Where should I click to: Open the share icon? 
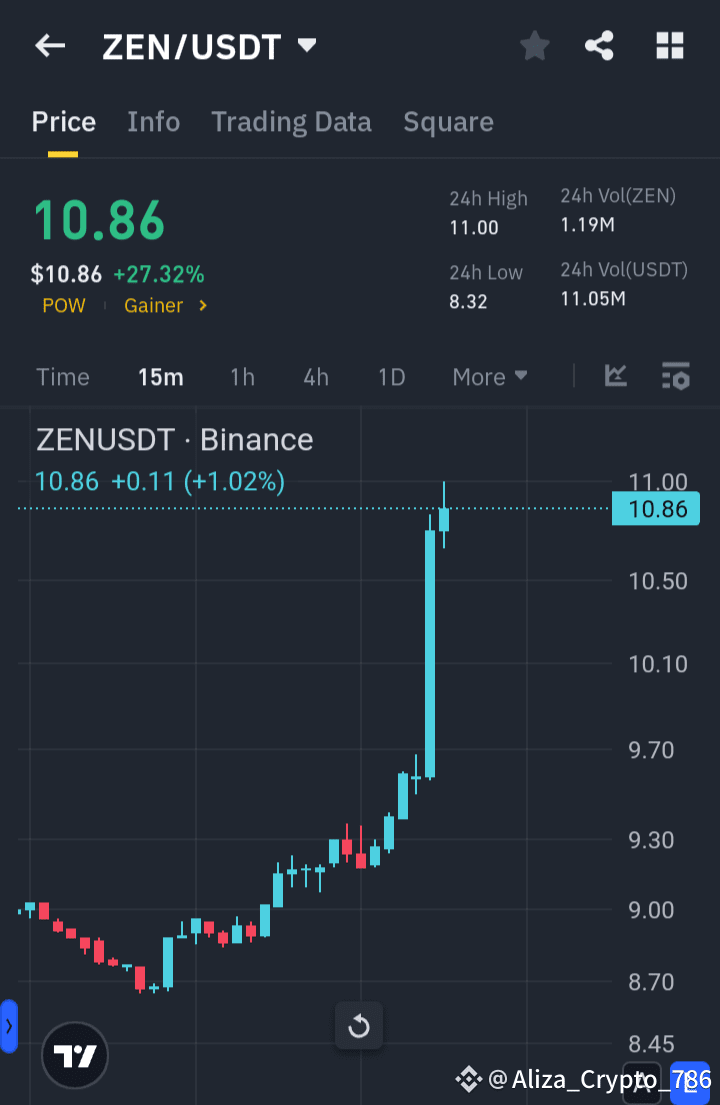coord(599,45)
